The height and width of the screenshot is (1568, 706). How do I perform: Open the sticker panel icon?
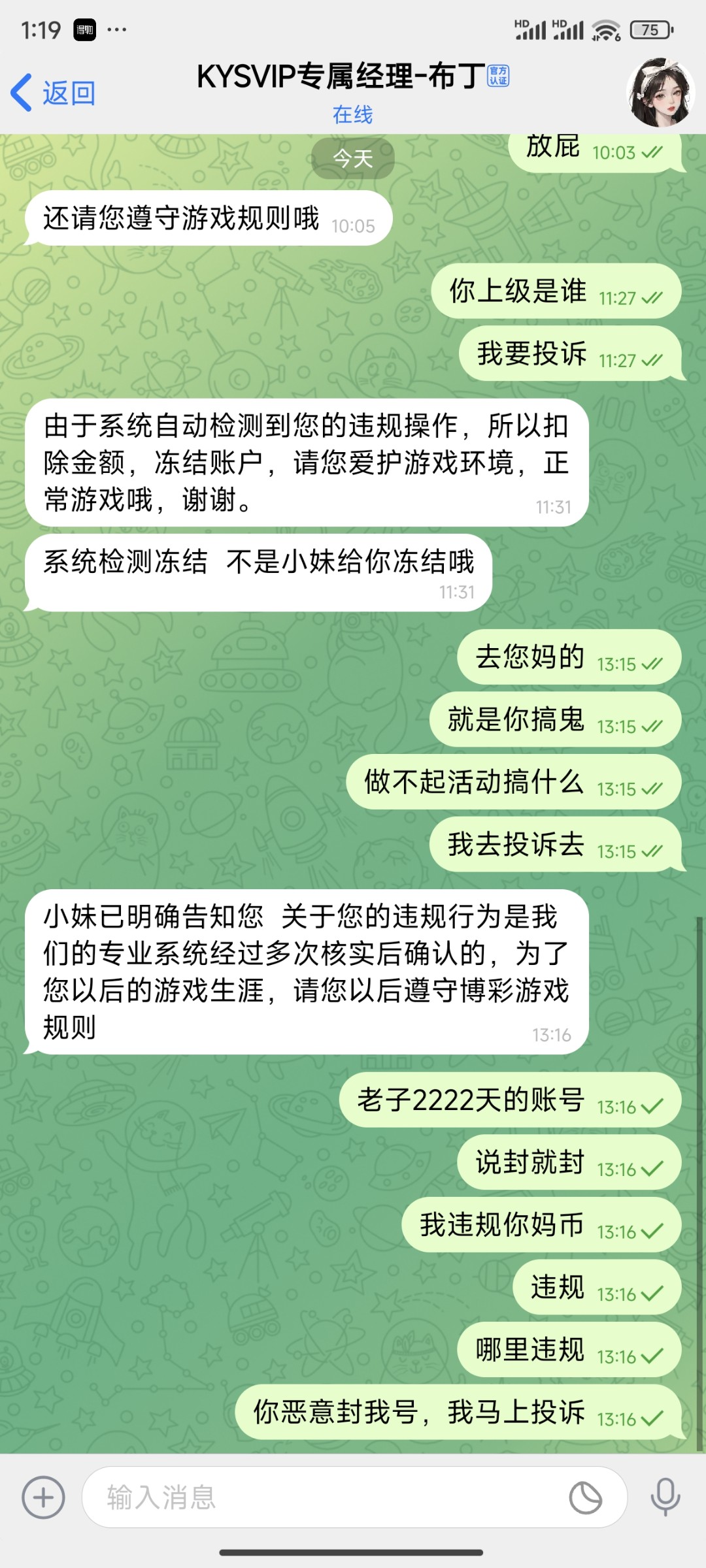585,1497
